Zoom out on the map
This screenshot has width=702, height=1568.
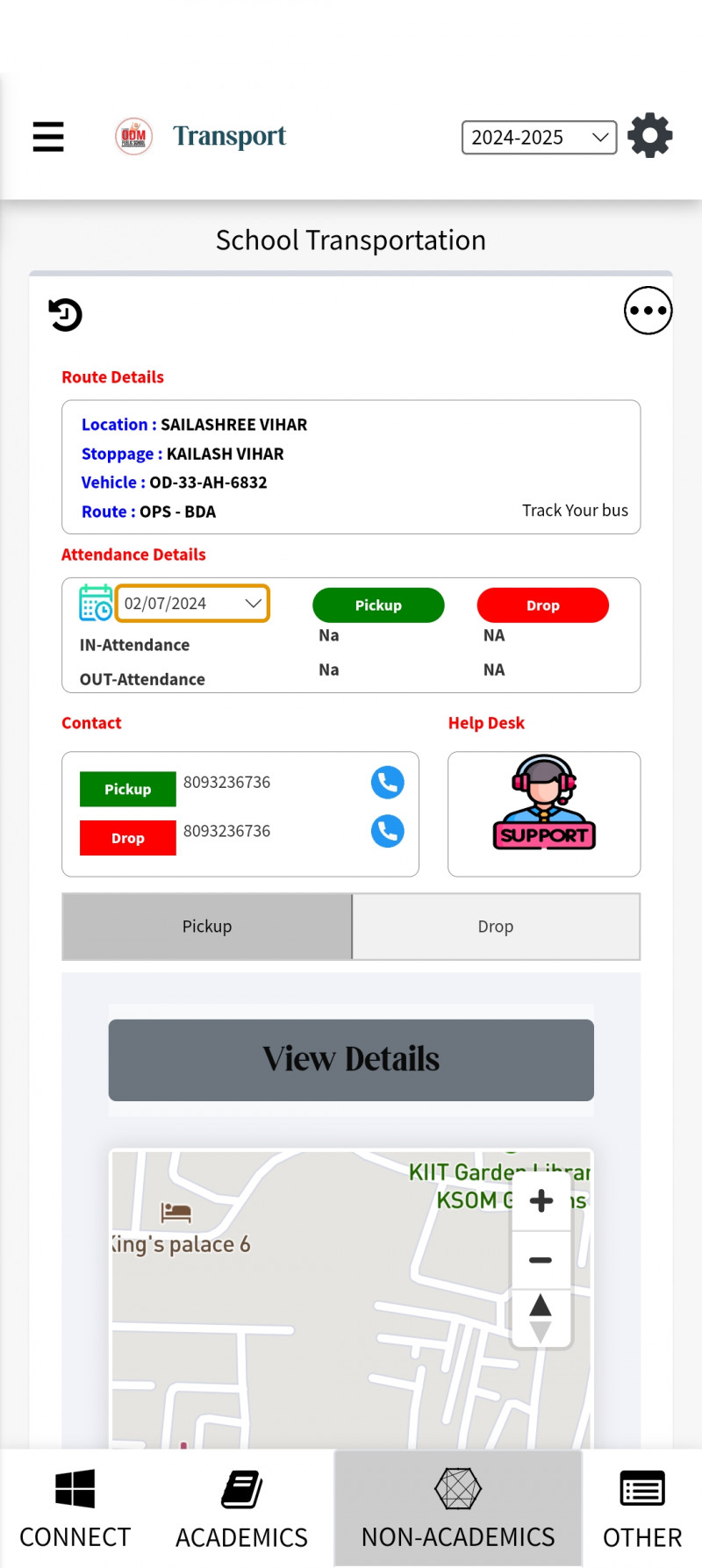coord(541,1260)
